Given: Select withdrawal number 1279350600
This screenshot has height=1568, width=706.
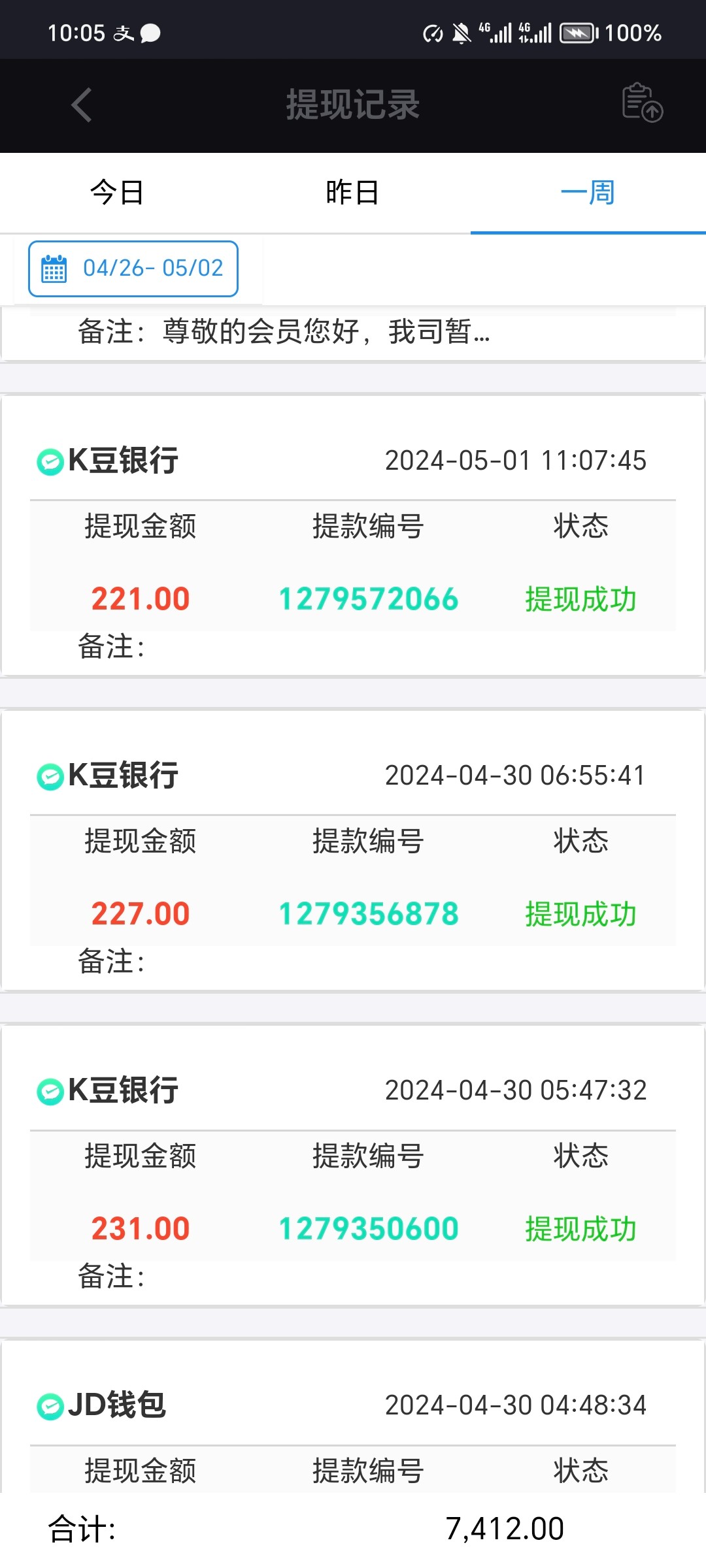Looking at the screenshot, I should click(x=369, y=1227).
